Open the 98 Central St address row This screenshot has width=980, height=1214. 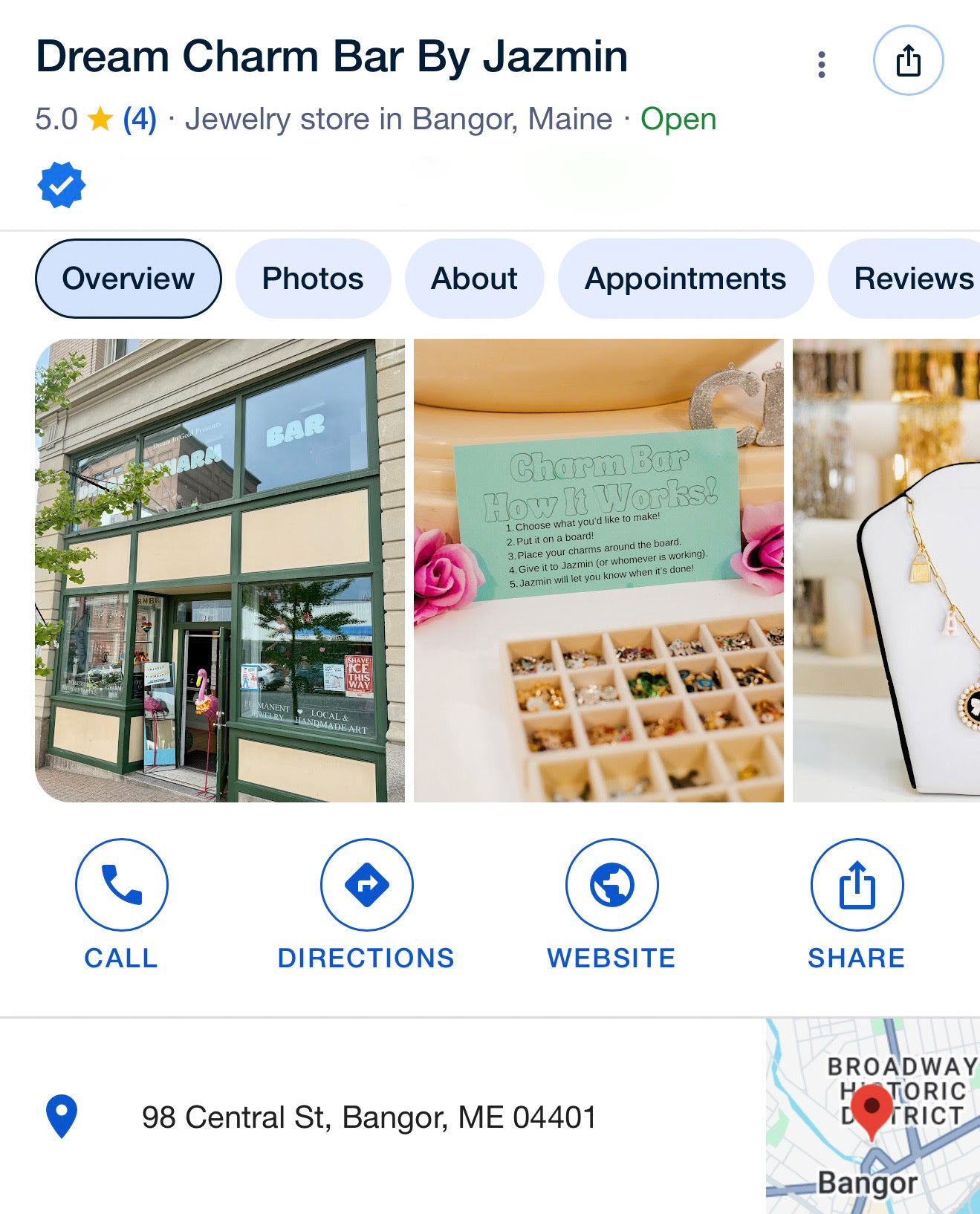[369, 1117]
